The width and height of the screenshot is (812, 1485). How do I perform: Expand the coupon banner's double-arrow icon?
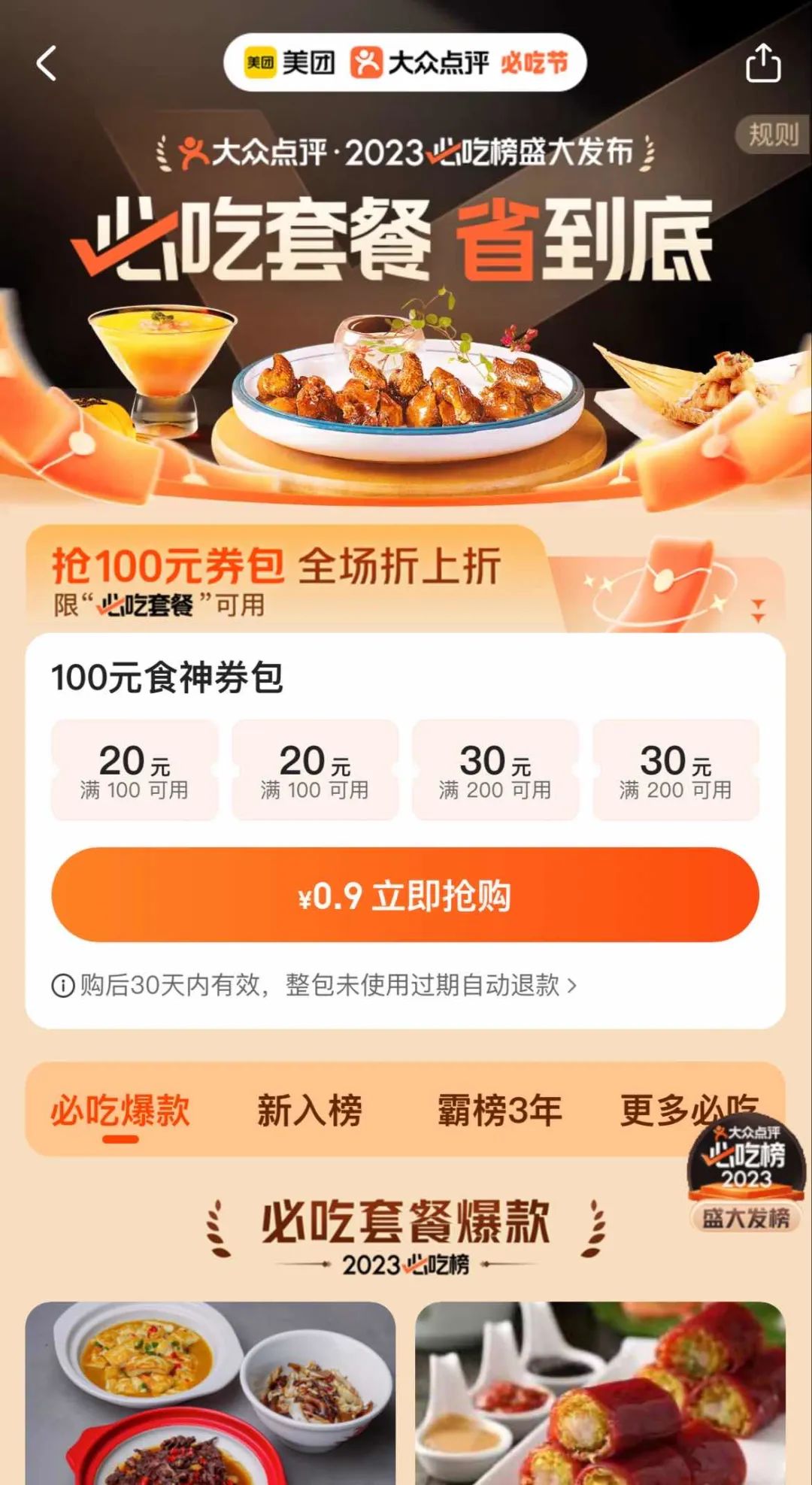click(758, 610)
